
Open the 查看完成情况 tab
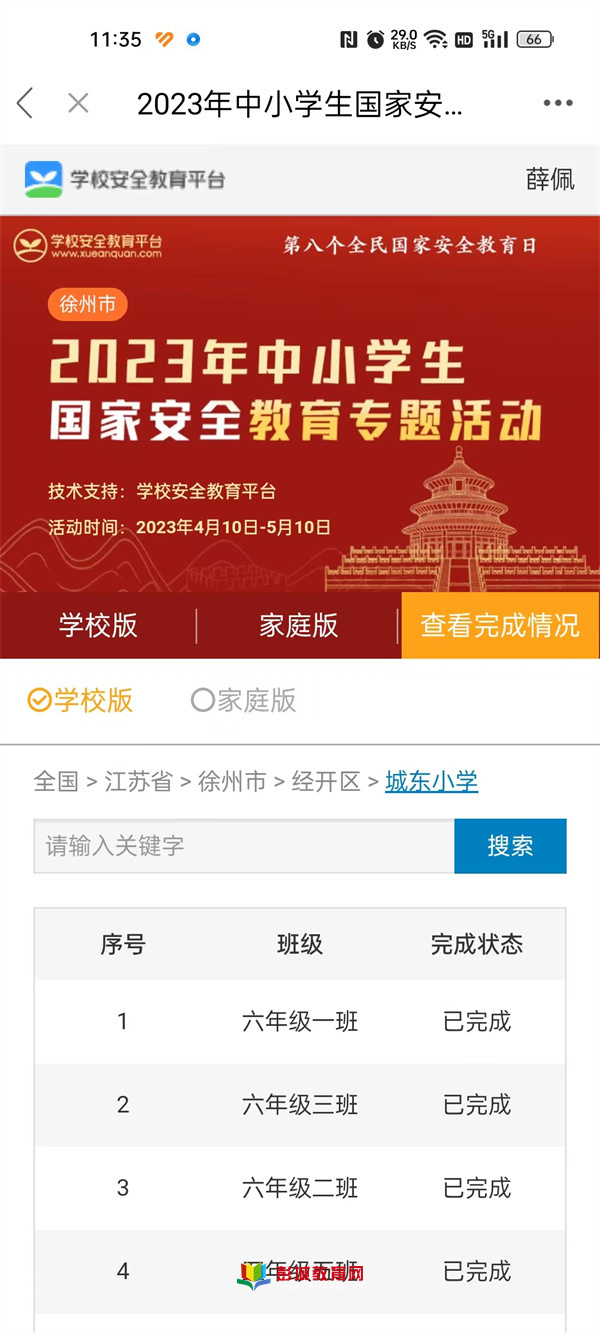[x=500, y=626]
